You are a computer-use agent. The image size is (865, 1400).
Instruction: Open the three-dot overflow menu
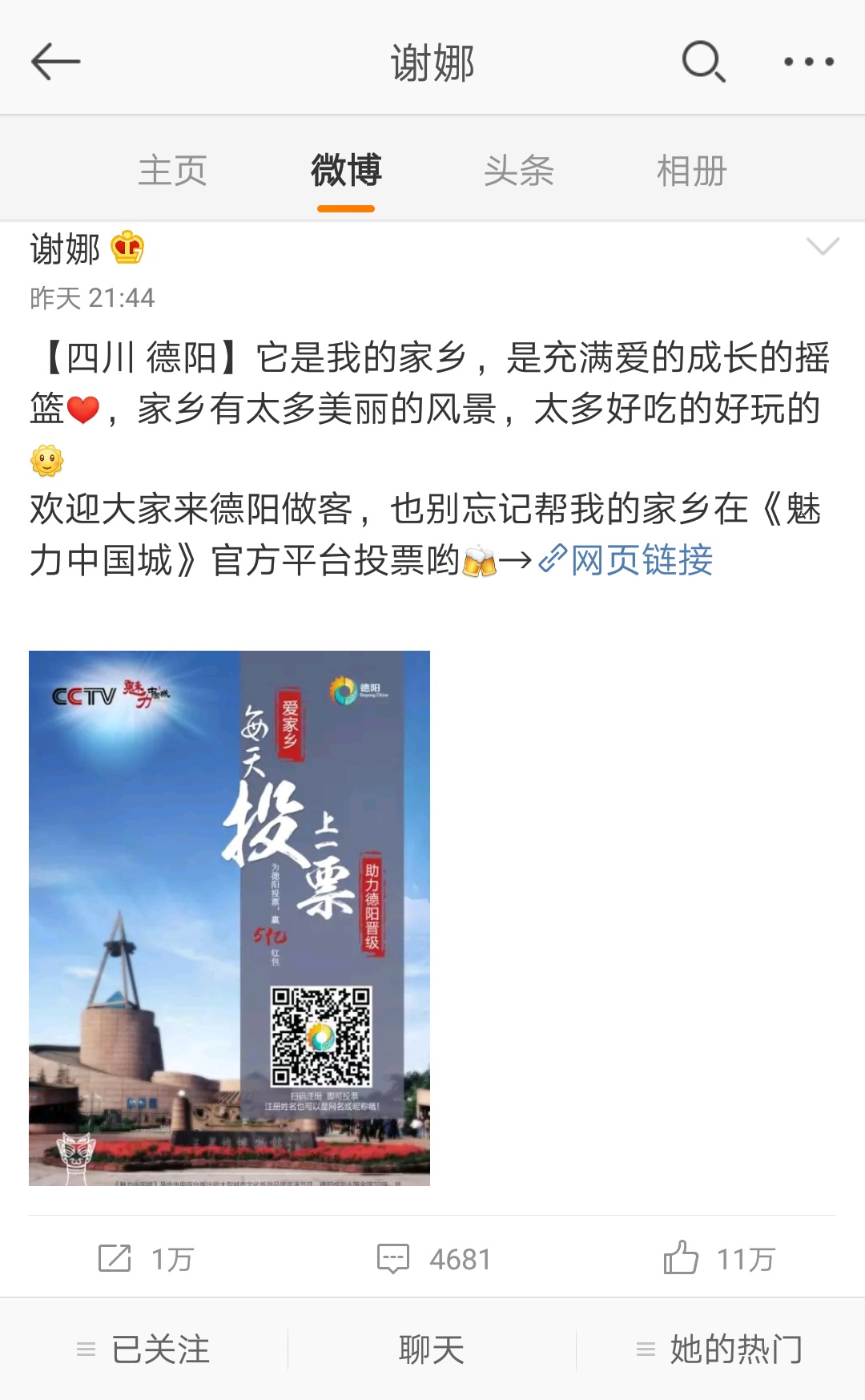tap(808, 62)
